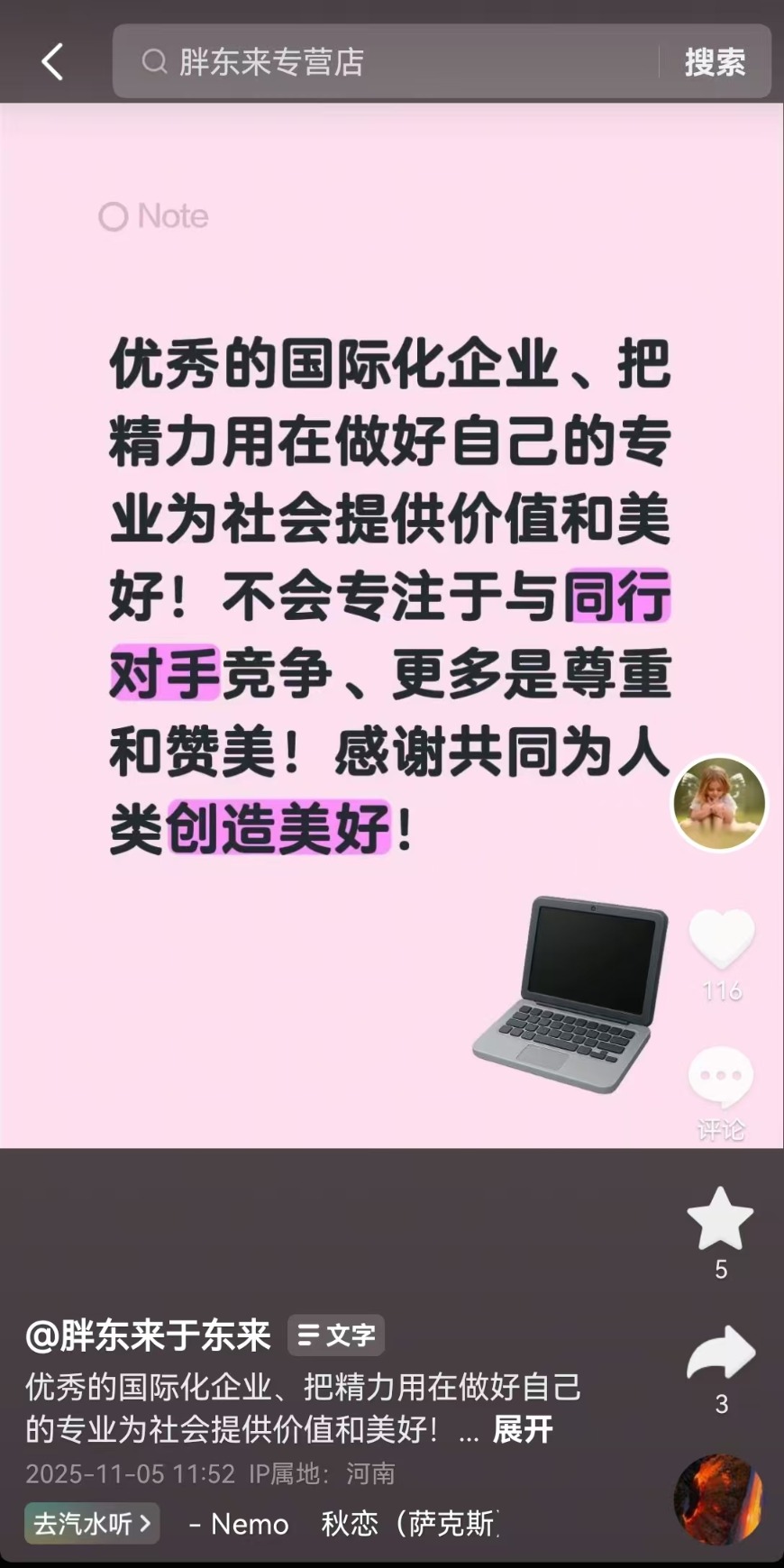
Task: Open the 评论 comments
Action: [721, 1078]
